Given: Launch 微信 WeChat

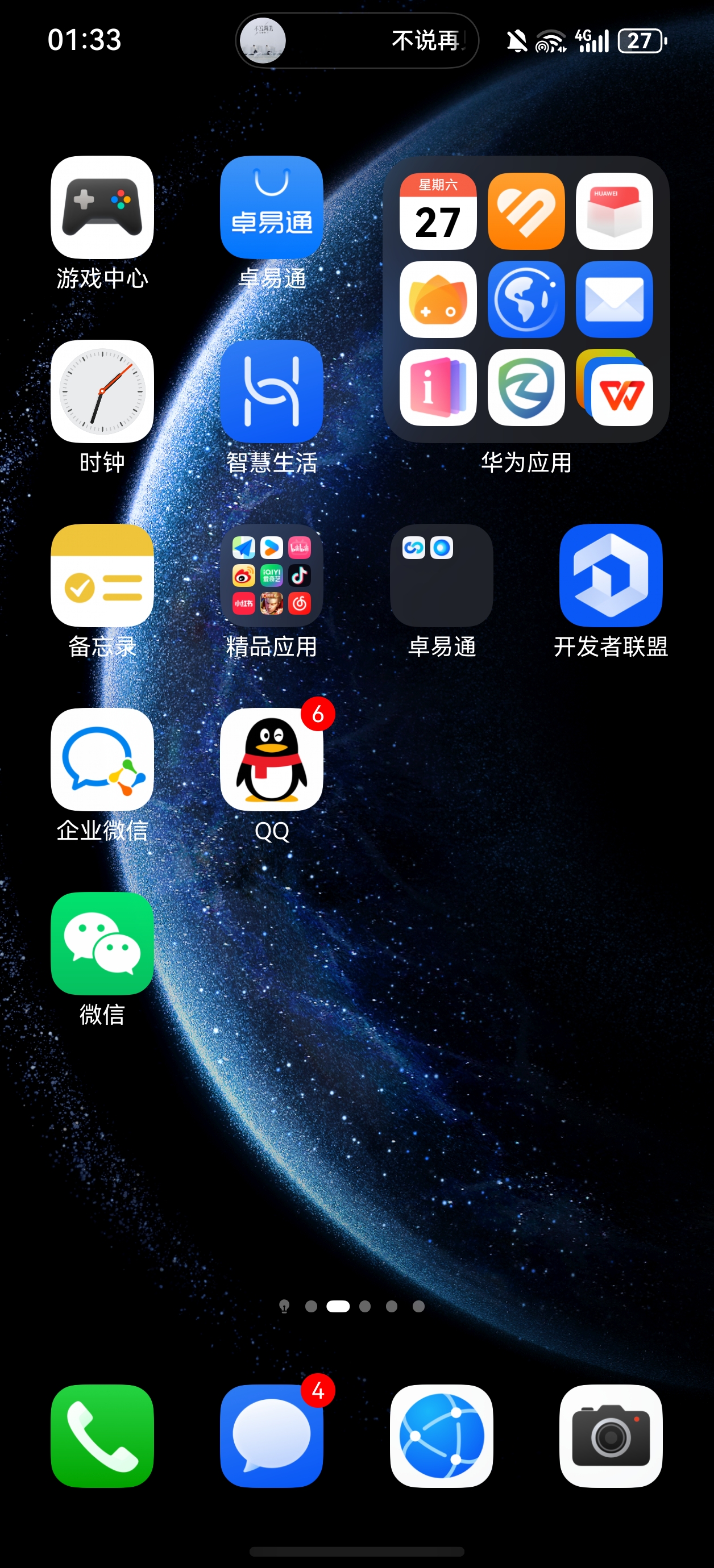Looking at the screenshot, I should click(102, 943).
